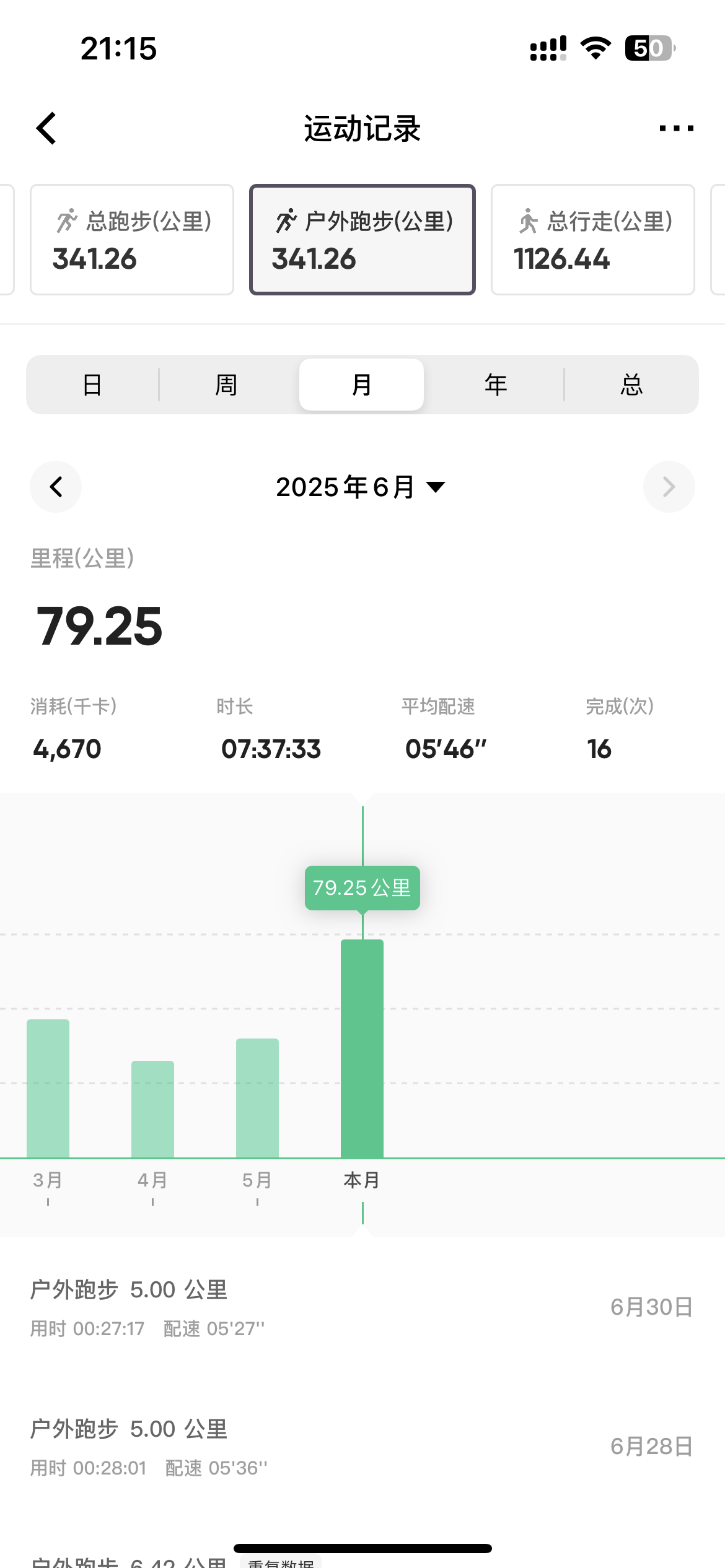Select the 5月 bar in chart
Viewport: 725px width, 1568px height.
[x=257, y=1098]
